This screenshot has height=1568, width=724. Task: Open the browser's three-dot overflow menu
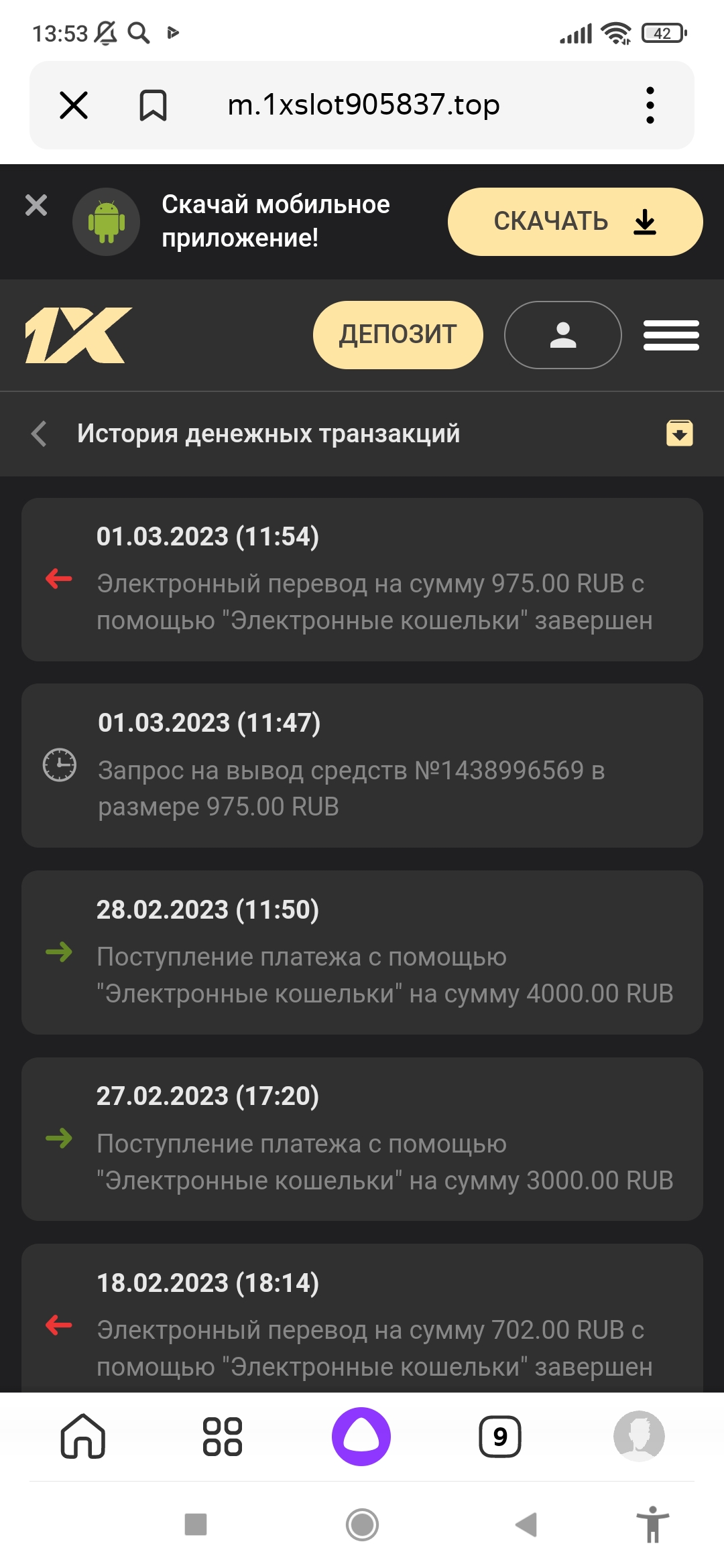(650, 105)
